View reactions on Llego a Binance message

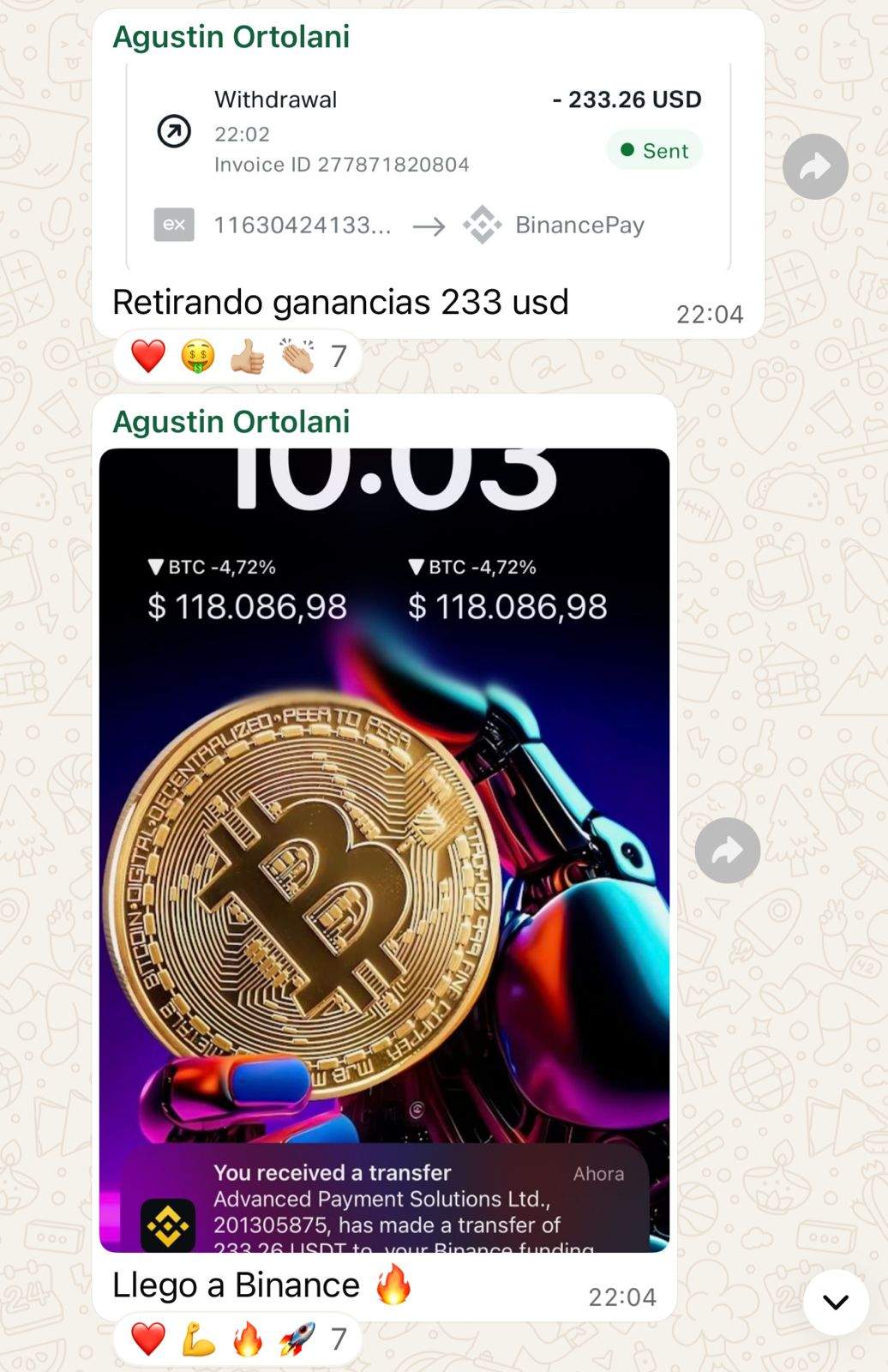(237, 1339)
